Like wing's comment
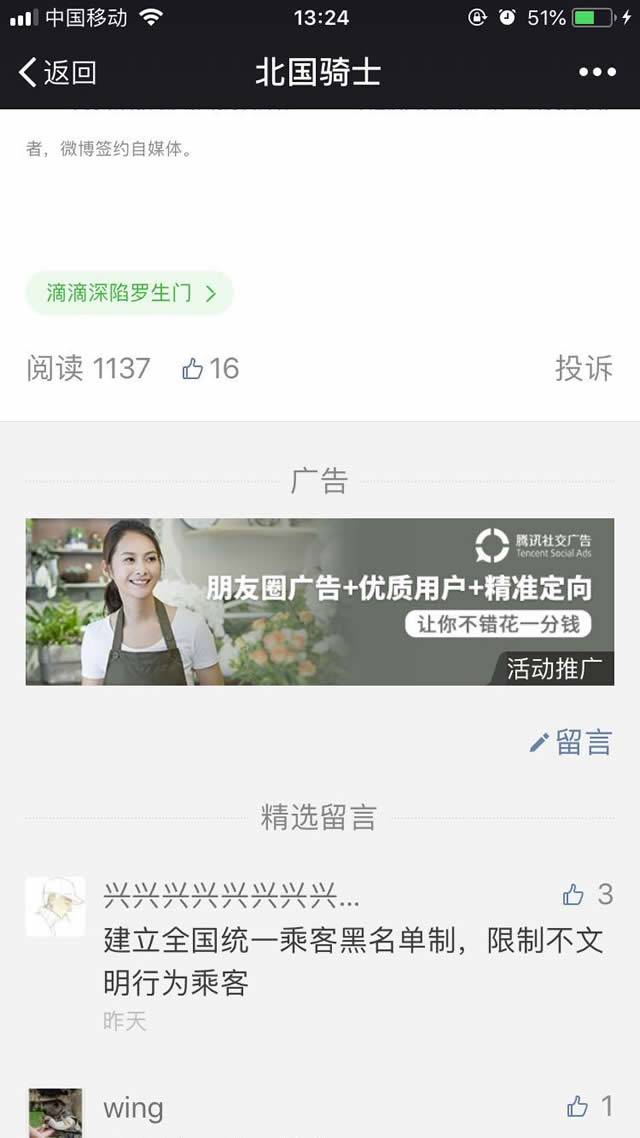Image resolution: width=640 pixels, height=1138 pixels. click(x=578, y=1105)
